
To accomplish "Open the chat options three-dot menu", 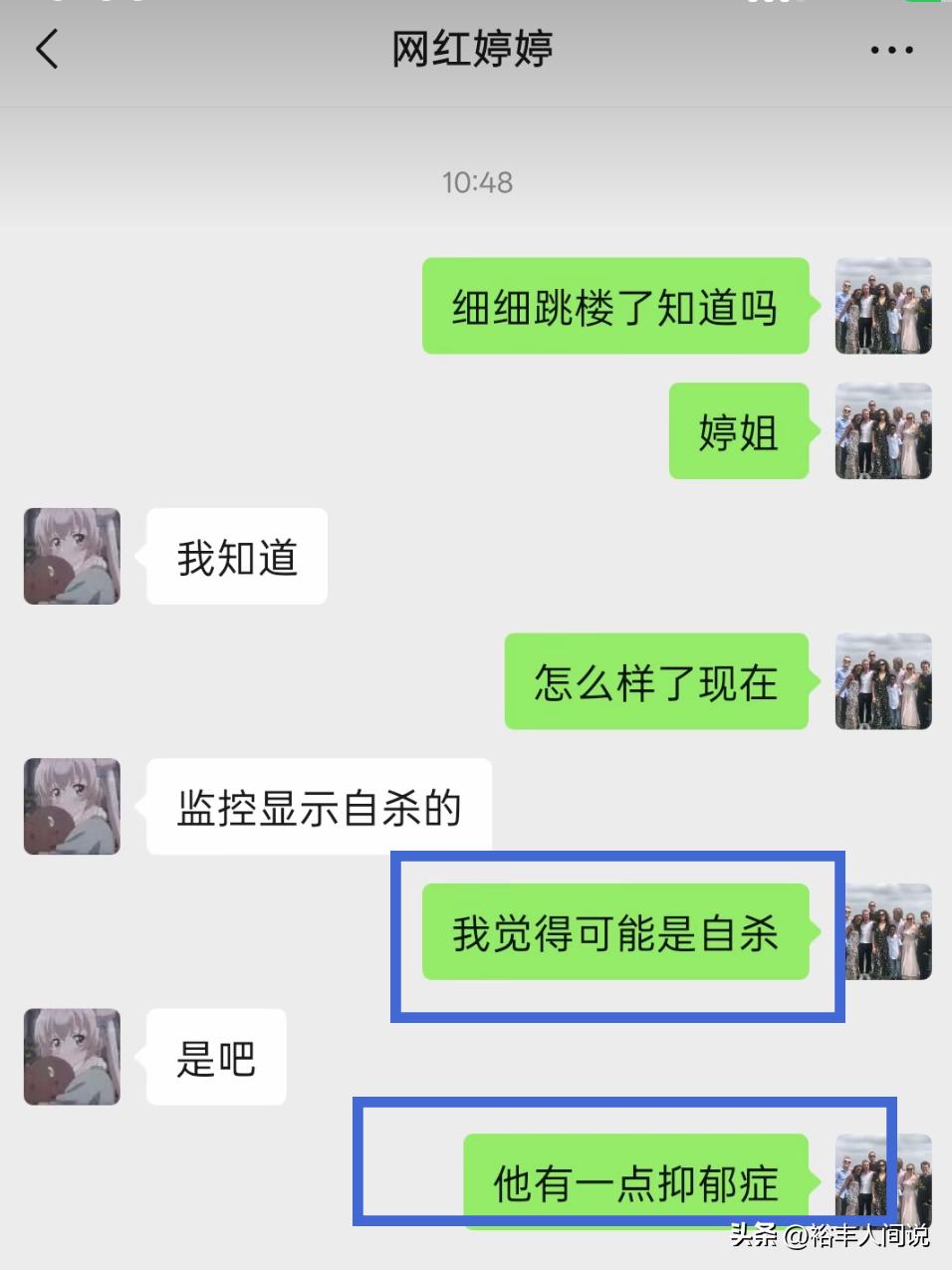I will [x=890, y=50].
